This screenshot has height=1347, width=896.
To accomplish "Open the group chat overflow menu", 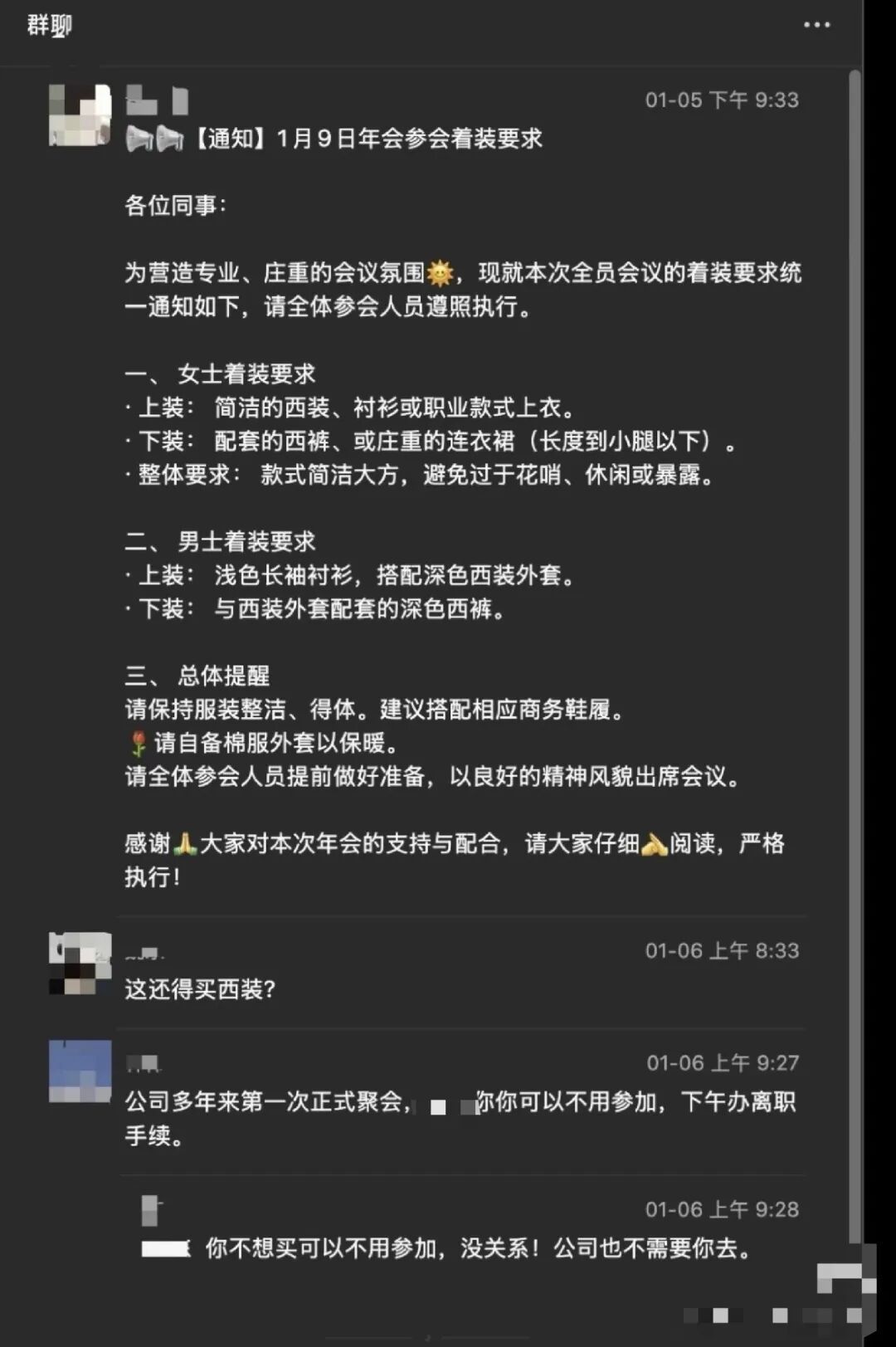I will (816, 25).
